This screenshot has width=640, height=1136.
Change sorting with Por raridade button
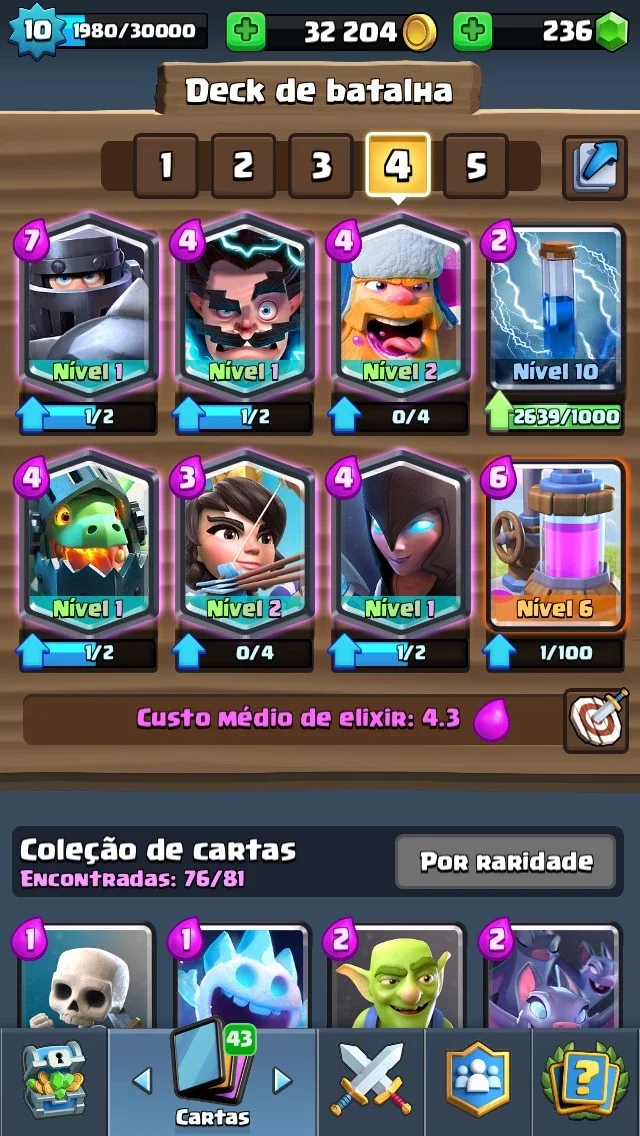coord(505,861)
